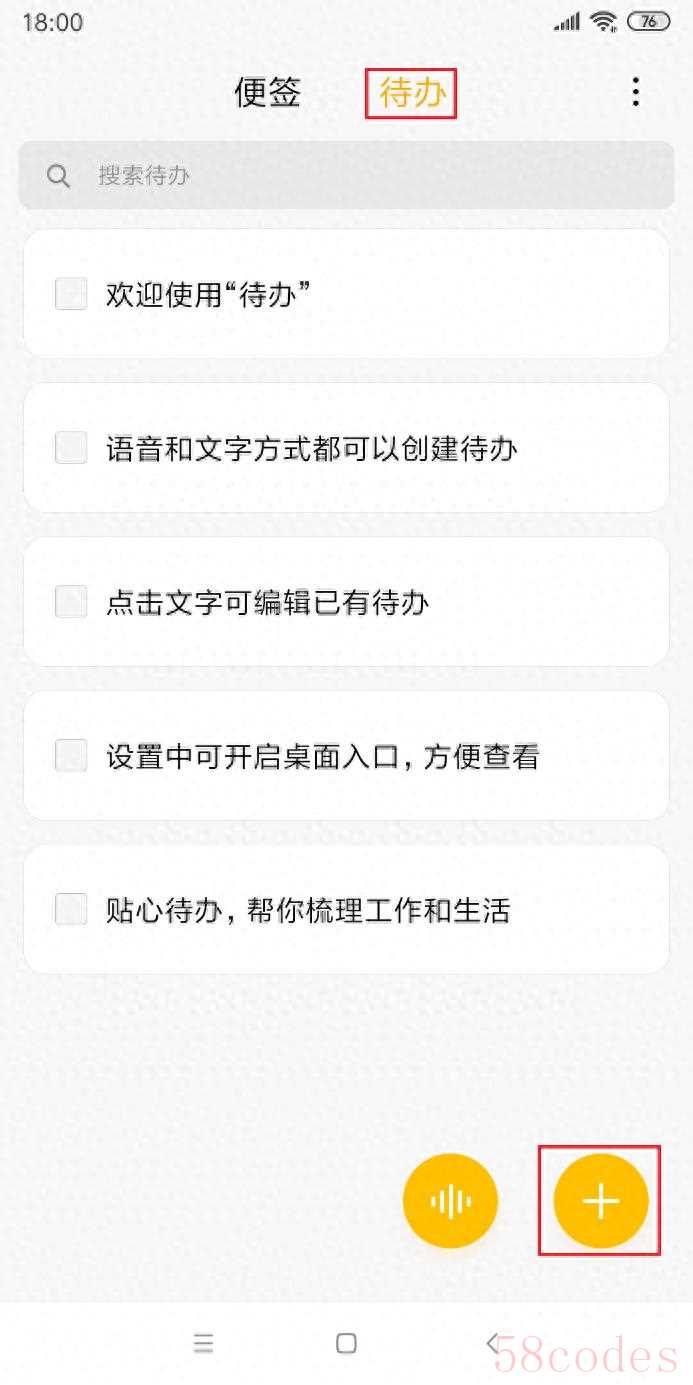Create a to-do by voice

450,1201
